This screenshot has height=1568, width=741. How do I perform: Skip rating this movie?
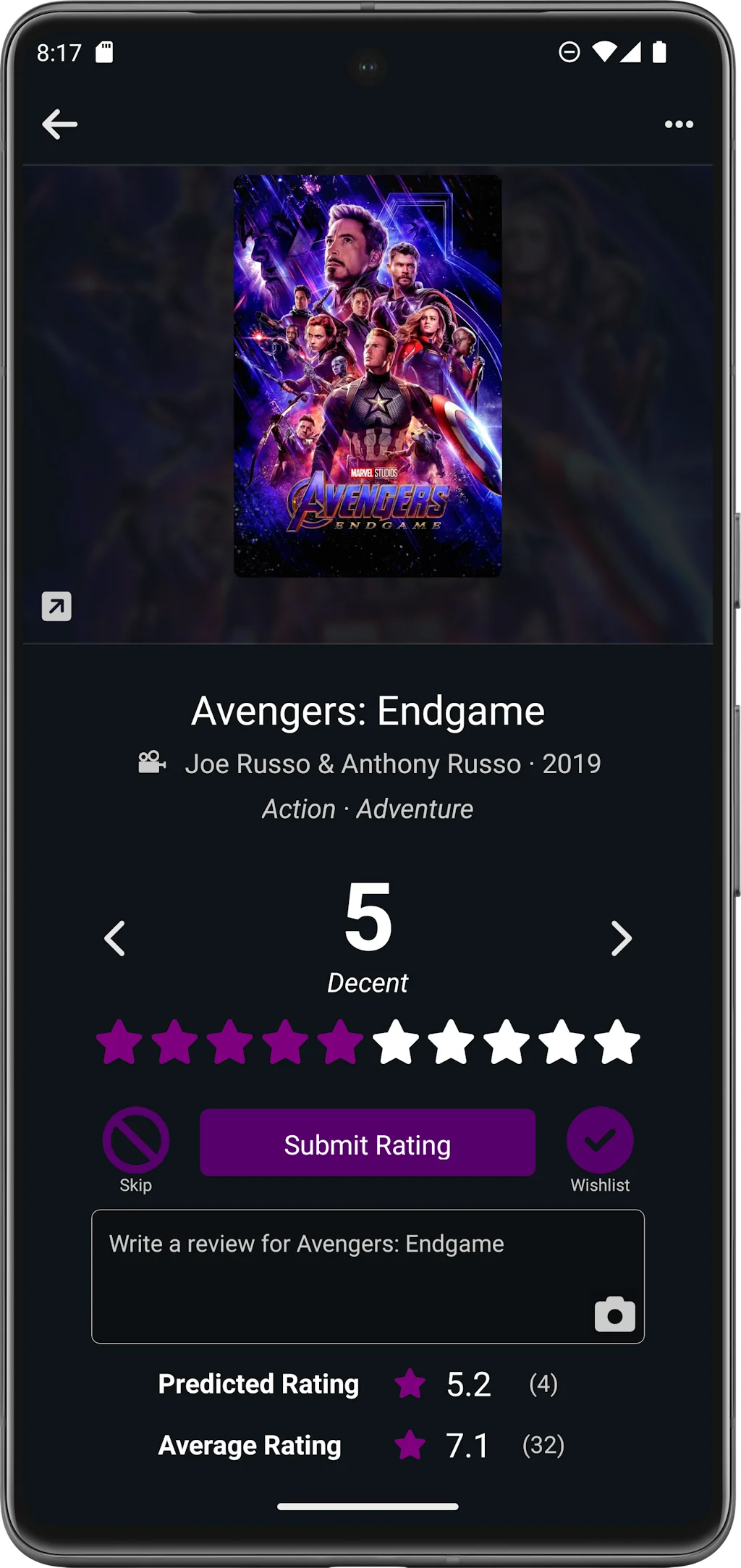[x=136, y=1141]
